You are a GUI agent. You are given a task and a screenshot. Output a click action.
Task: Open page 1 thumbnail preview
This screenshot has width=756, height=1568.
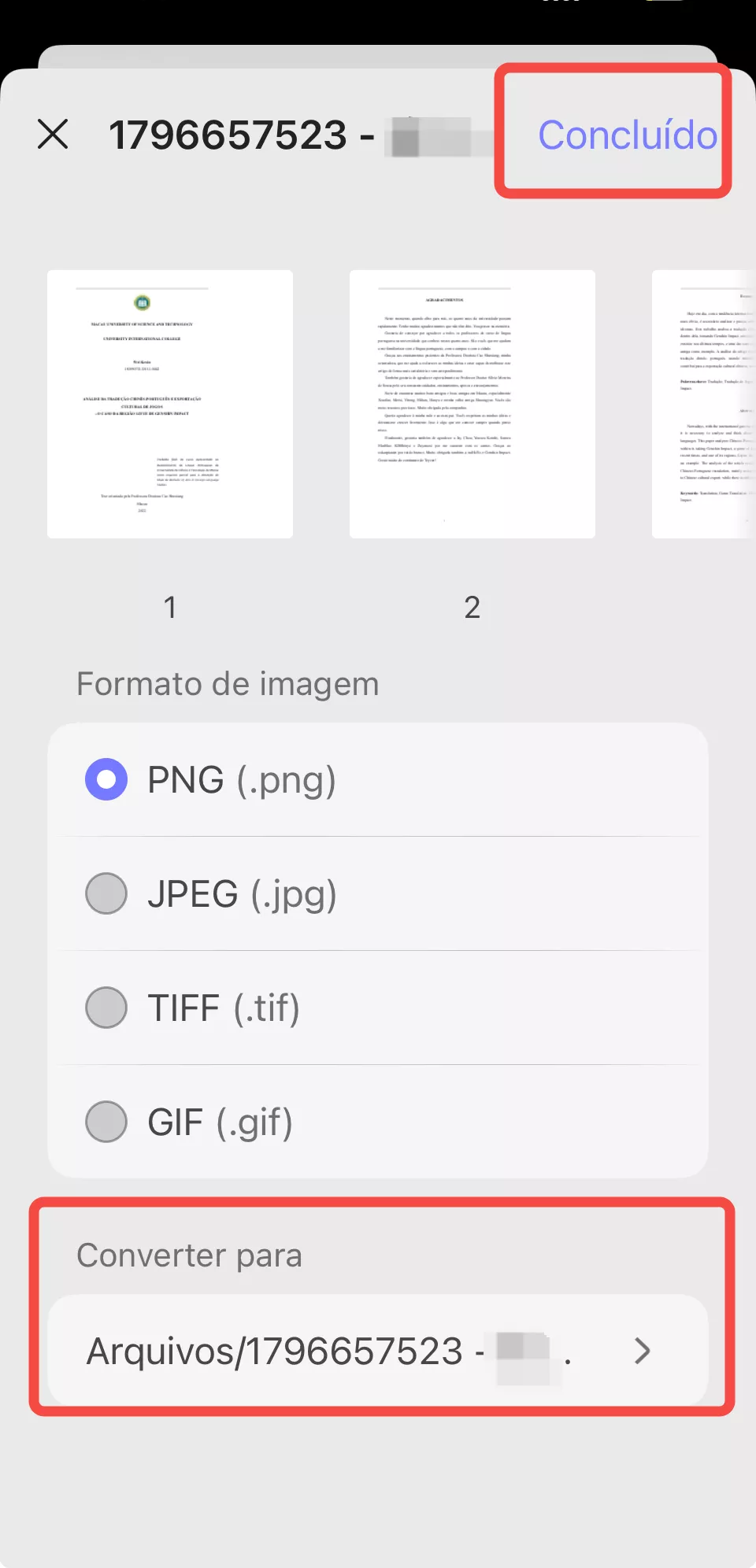tap(170, 405)
